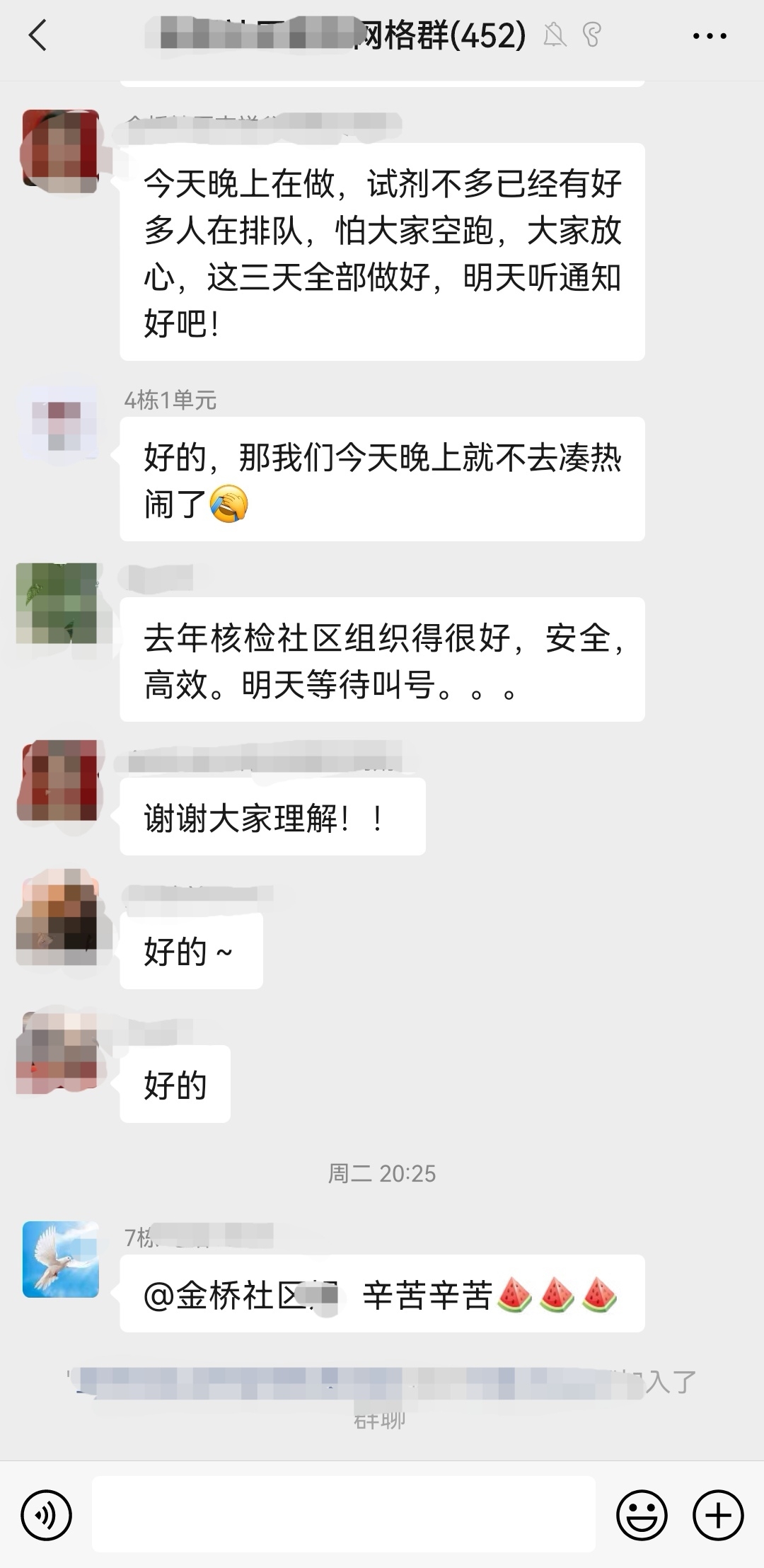Open avatar of the 4栋1单元 sender
The width and height of the screenshot is (764, 1568).
(x=61, y=423)
